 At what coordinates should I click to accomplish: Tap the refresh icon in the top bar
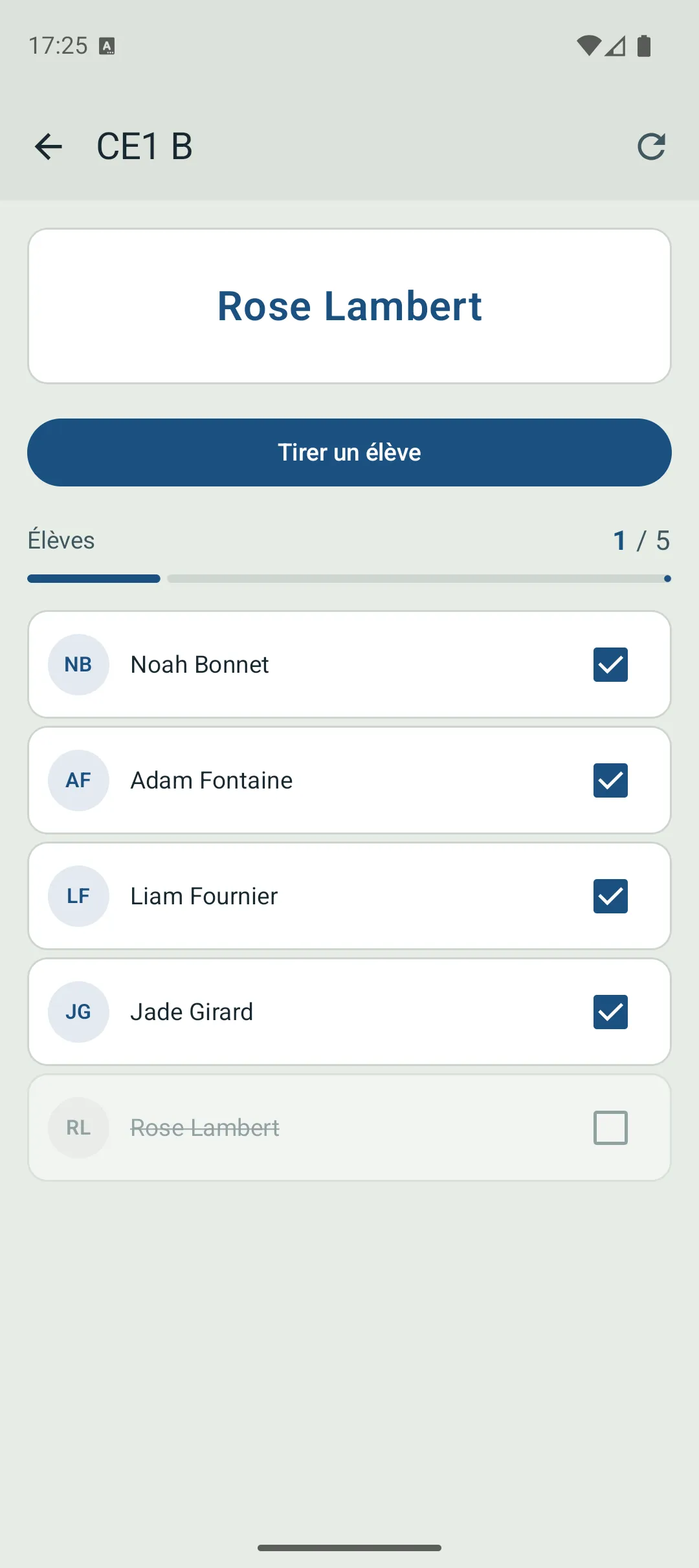(x=652, y=146)
